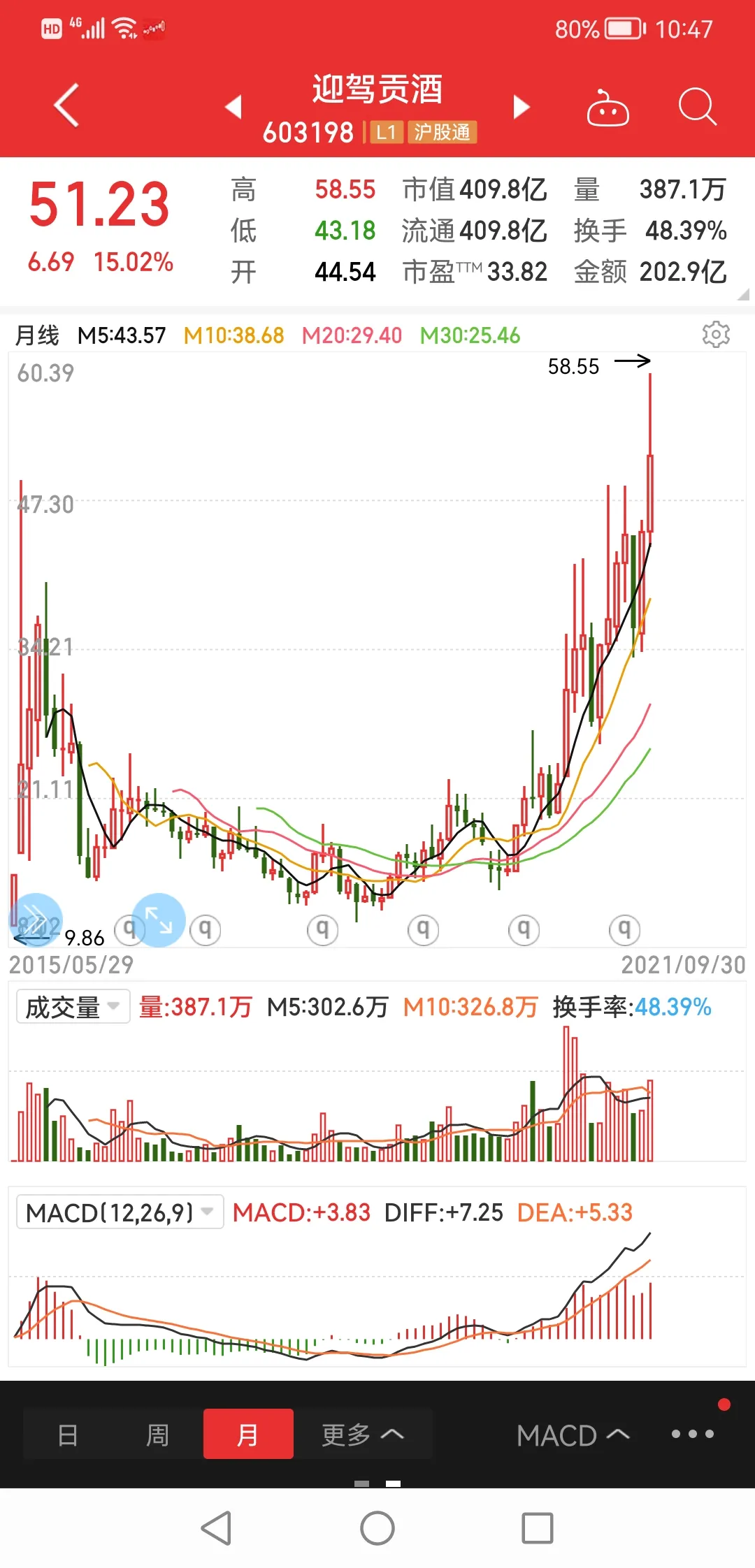Screen dimensions: 755x1568
Task: Select the 月 monthly chart tab
Action: coord(247,1435)
